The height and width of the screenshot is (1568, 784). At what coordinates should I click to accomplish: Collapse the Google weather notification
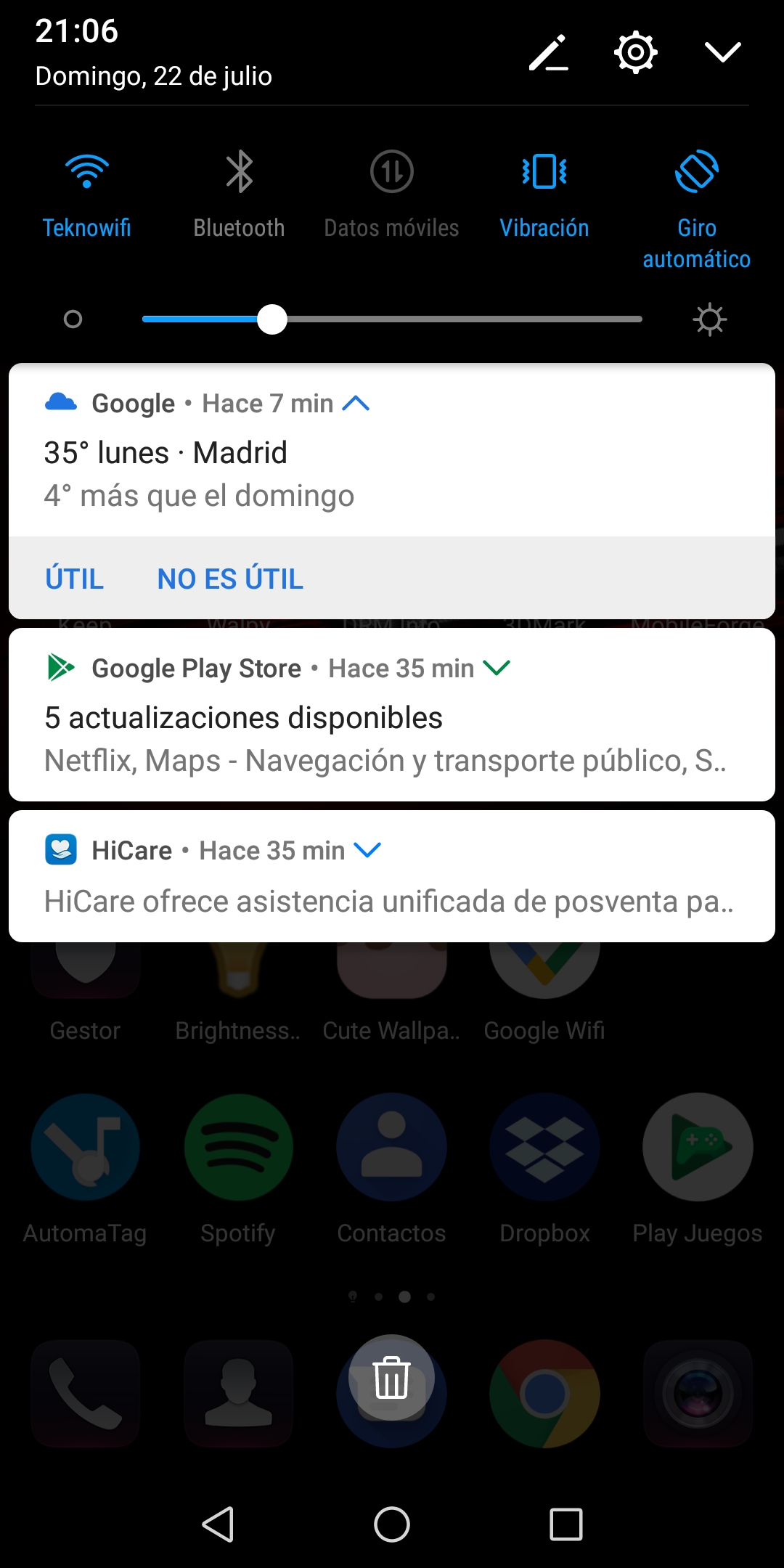tap(356, 404)
